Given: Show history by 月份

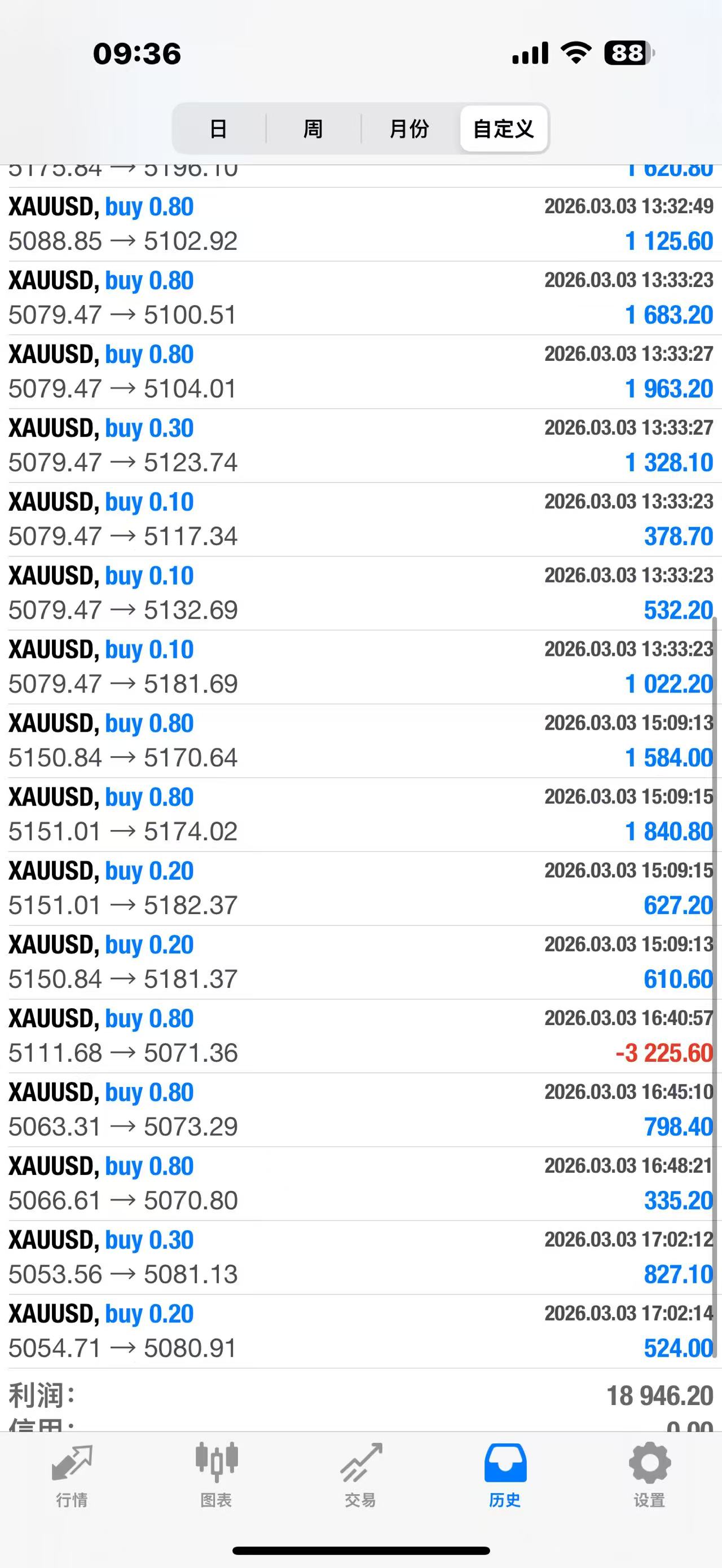Looking at the screenshot, I should 409,129.
